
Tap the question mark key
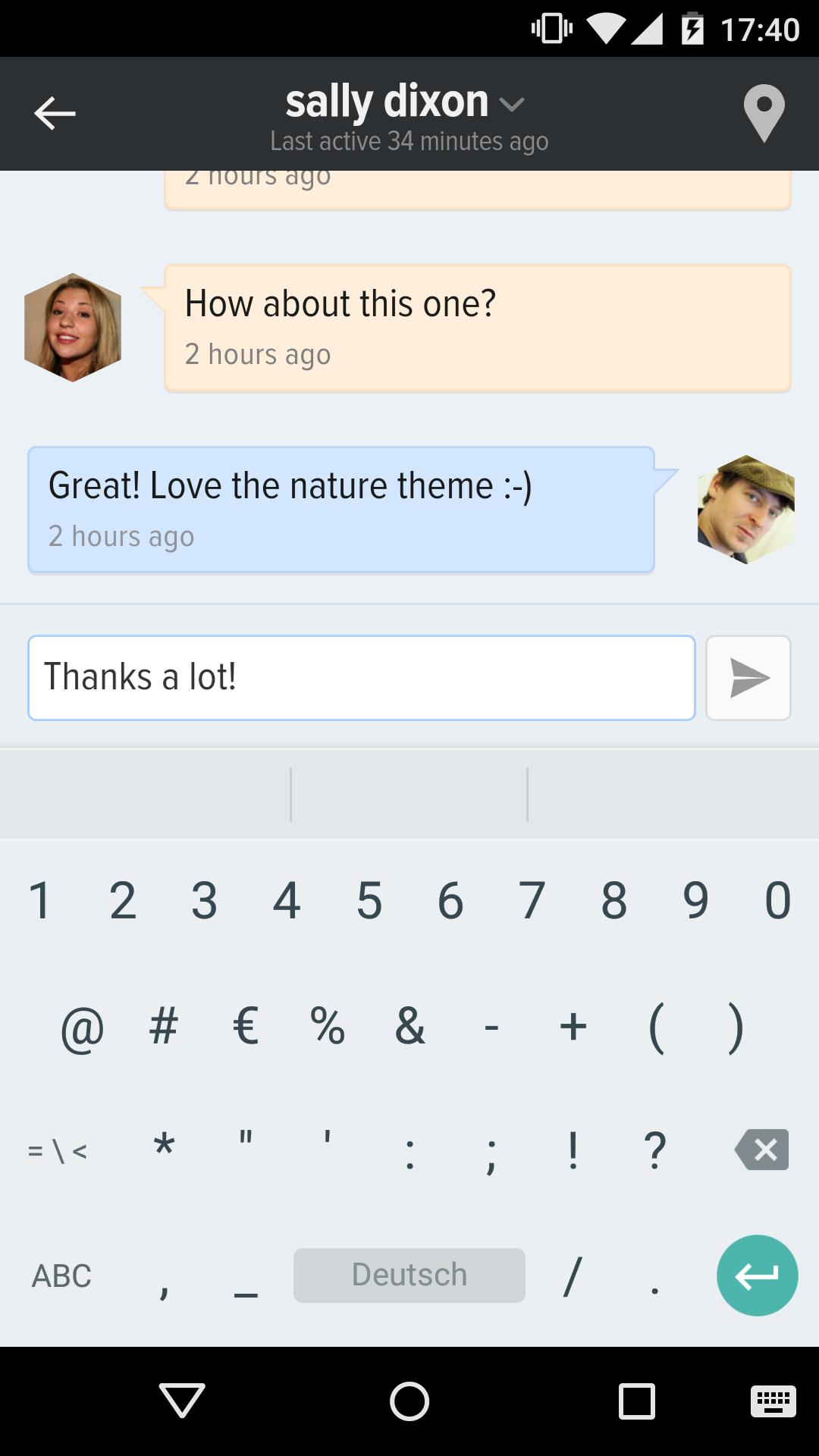click(653, 1147)
